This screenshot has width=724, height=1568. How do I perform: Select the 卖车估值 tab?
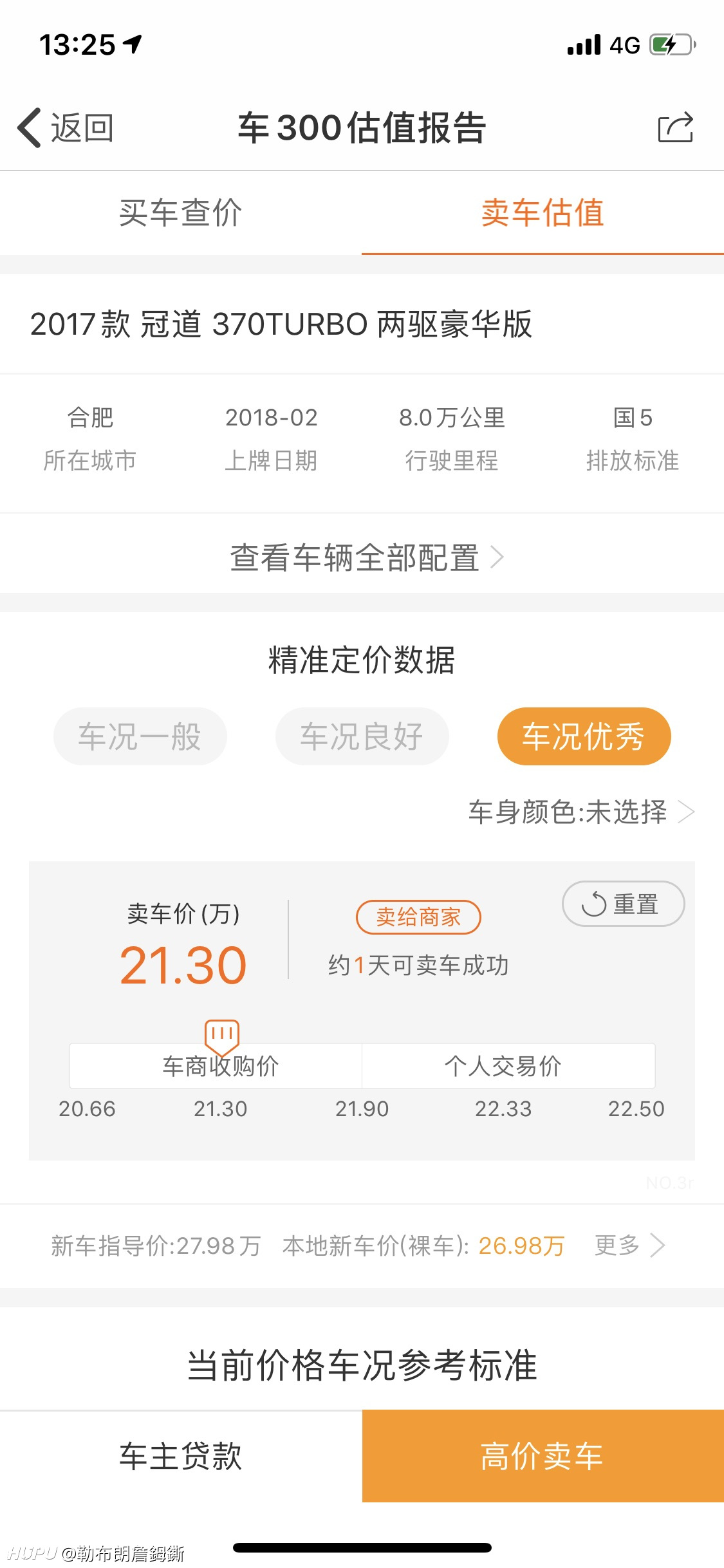[543, 212]
